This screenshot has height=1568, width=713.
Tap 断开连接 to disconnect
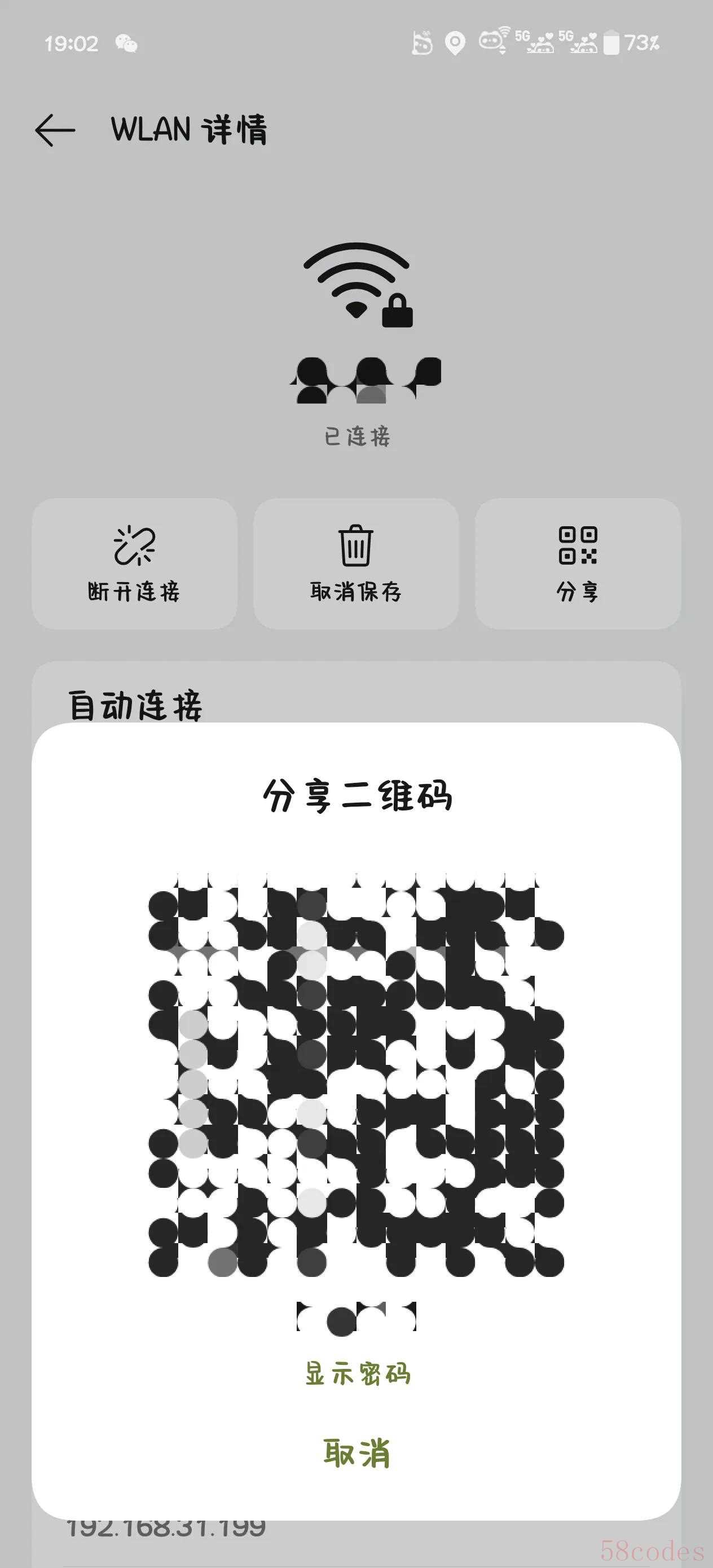click(x=134, y=563)
